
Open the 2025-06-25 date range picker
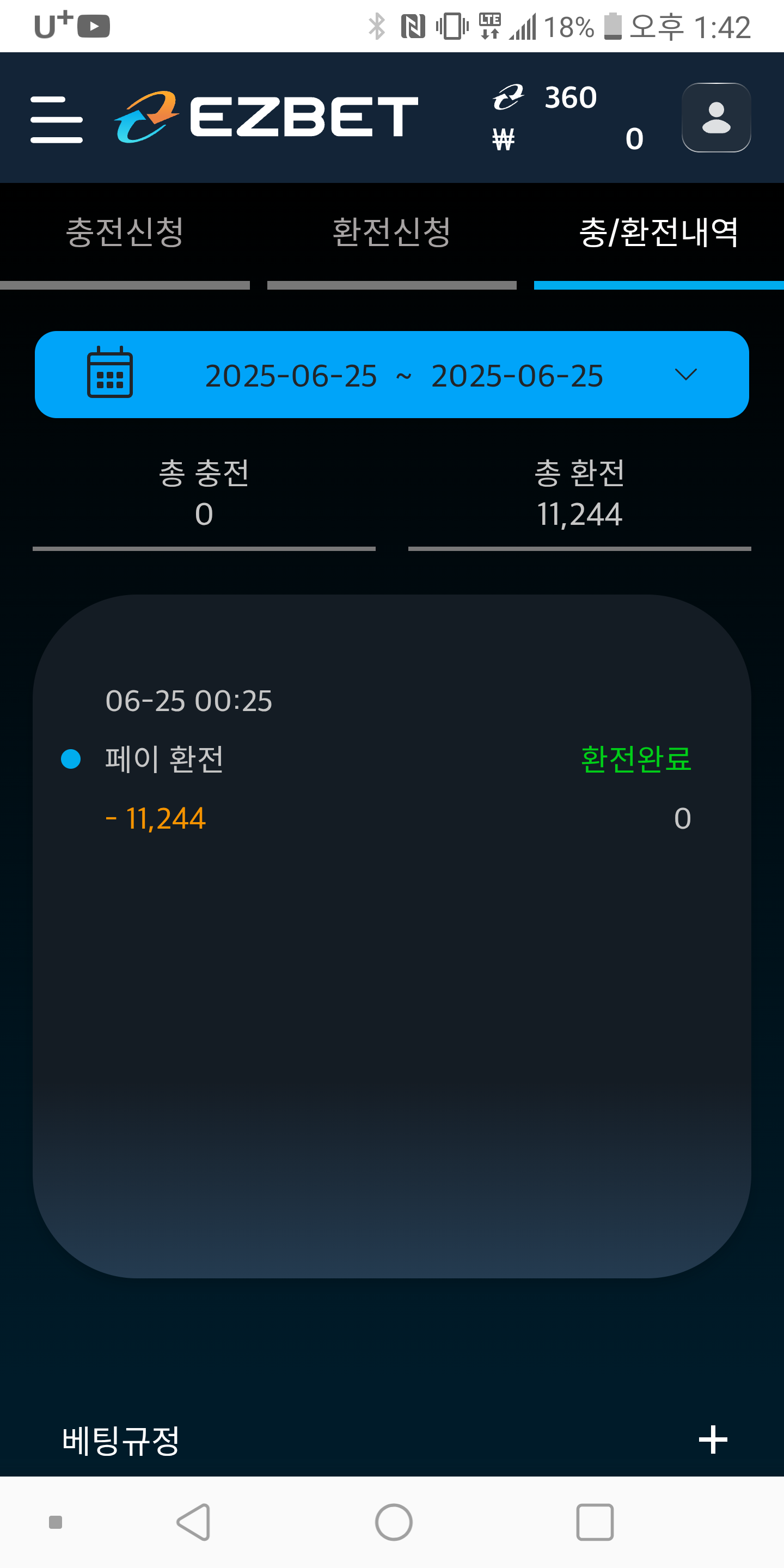(x=391, y=375)
